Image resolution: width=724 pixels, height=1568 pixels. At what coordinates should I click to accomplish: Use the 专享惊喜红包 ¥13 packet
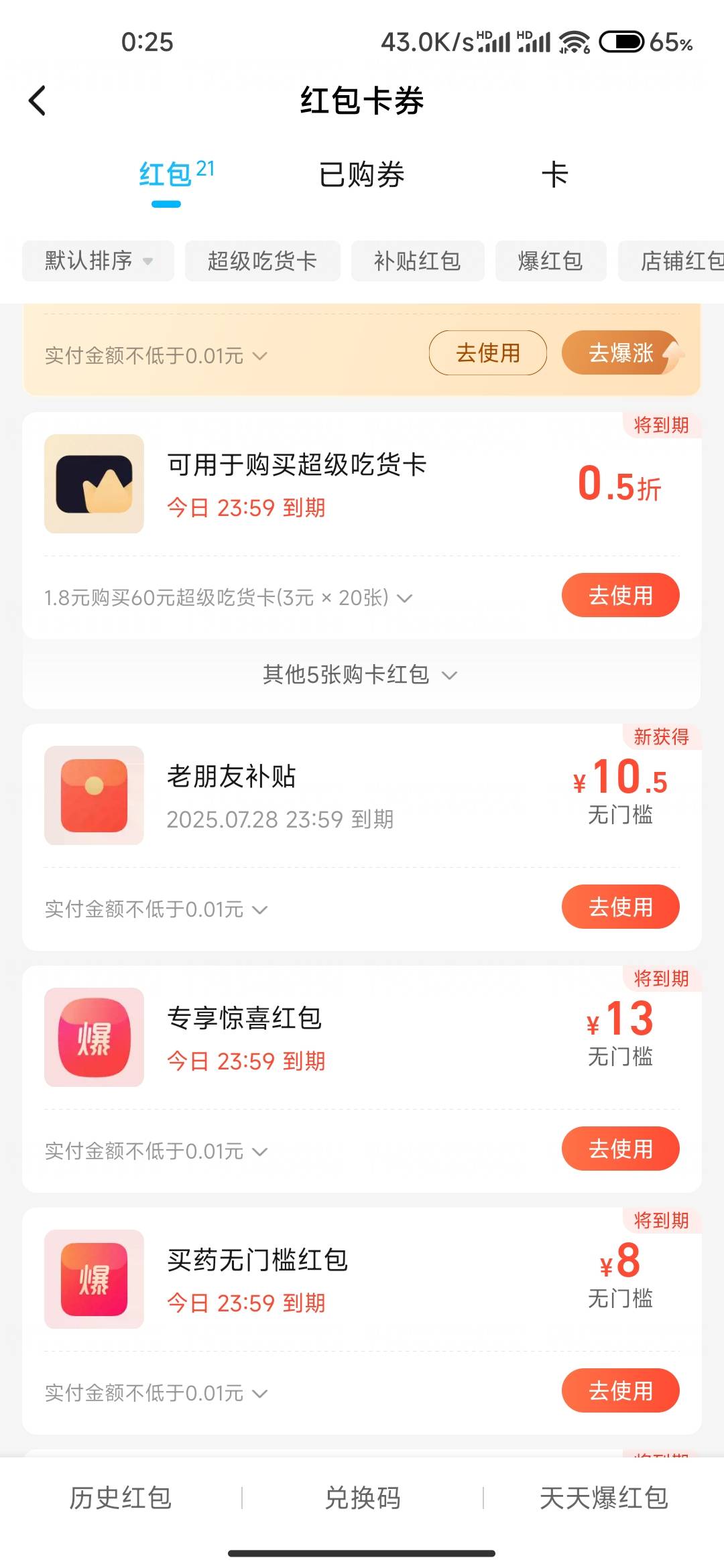click(x=621, y=1149)
